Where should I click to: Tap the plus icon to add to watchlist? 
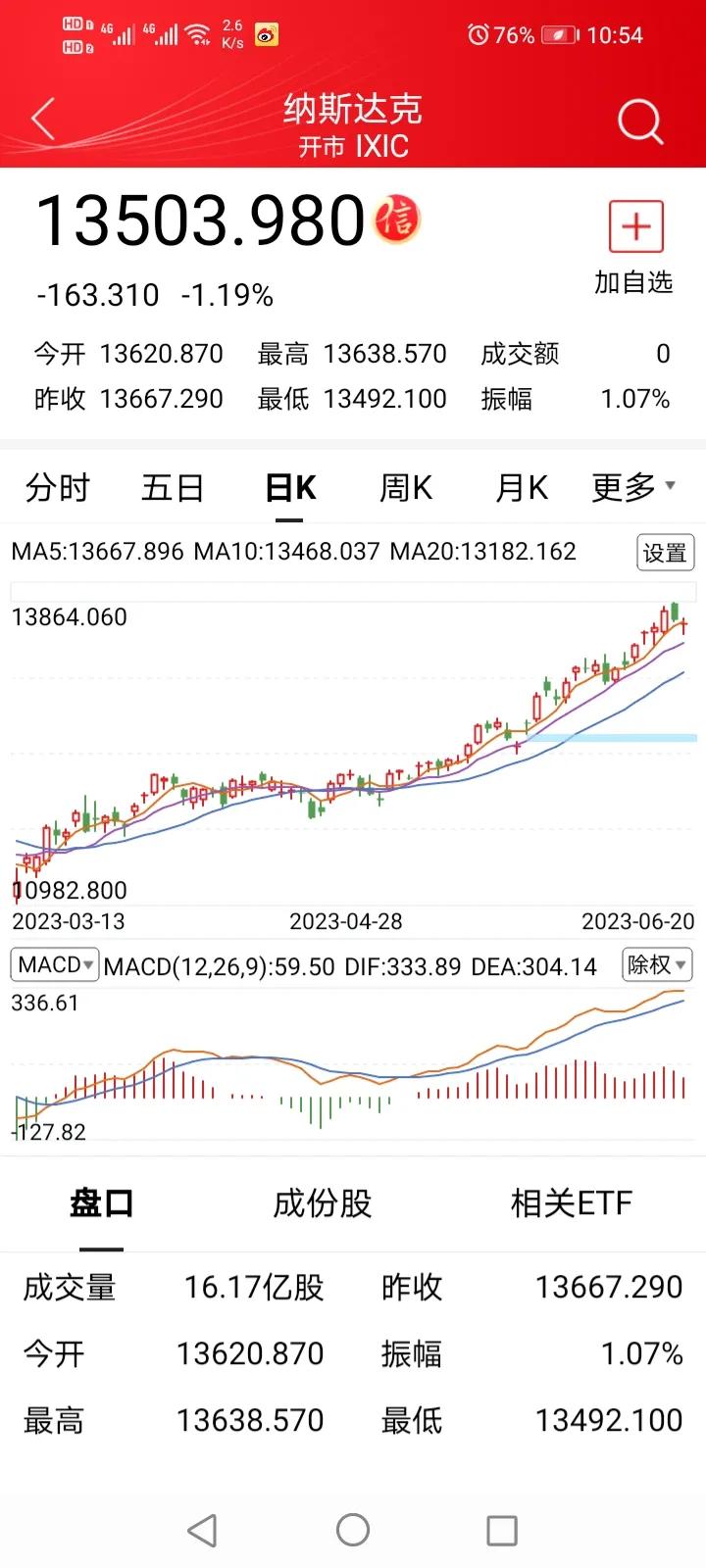point(635,227)
